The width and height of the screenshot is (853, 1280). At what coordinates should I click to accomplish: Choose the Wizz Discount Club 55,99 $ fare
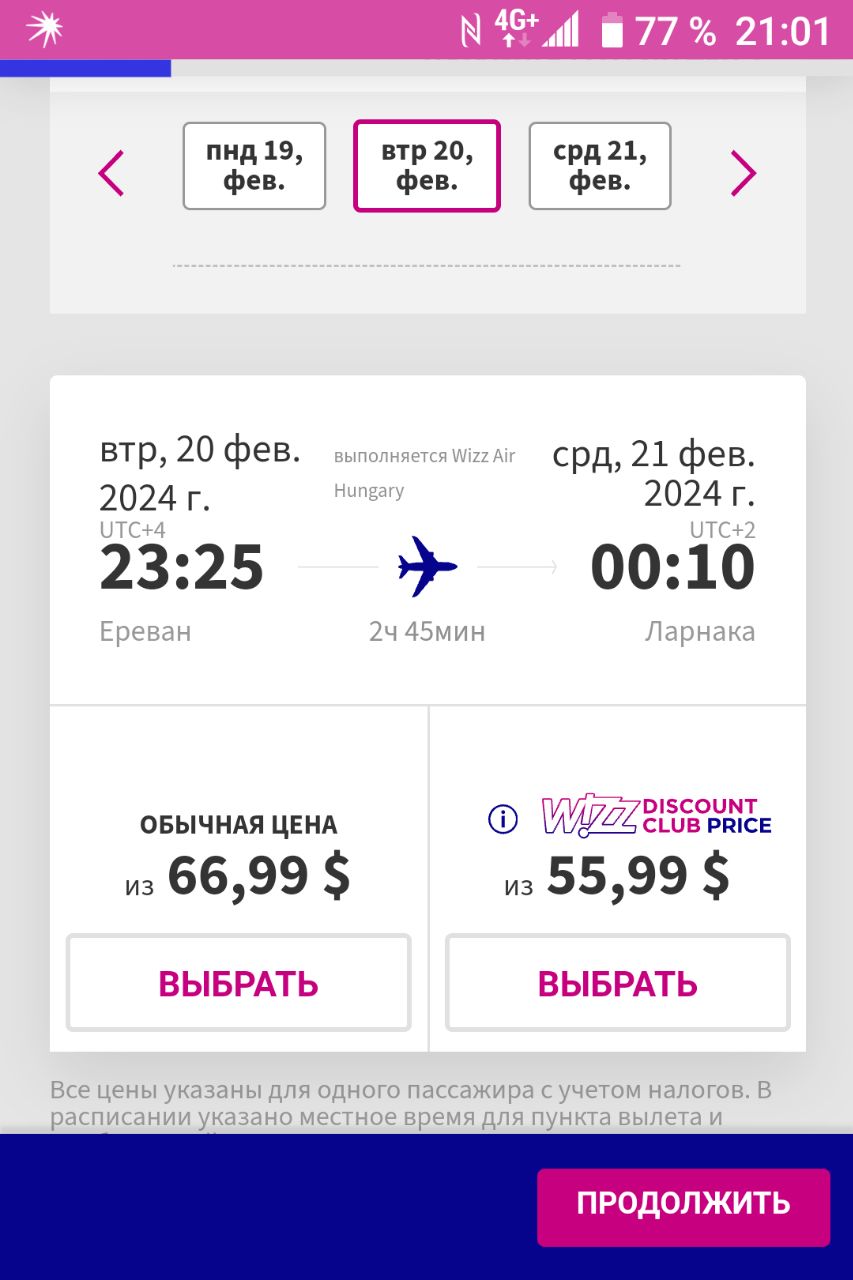click(617, 983)
